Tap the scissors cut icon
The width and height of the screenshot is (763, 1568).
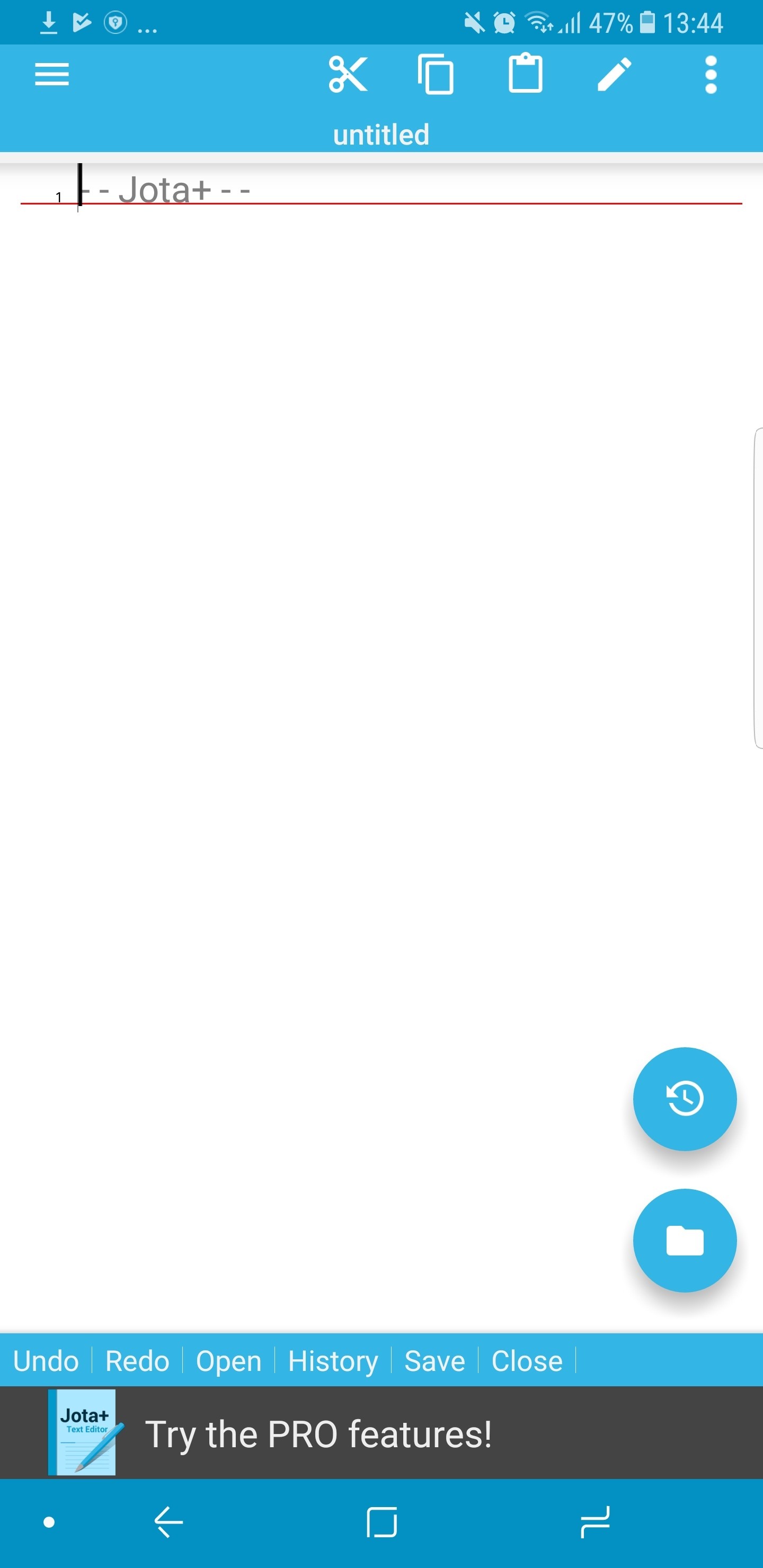coord(348,75)
